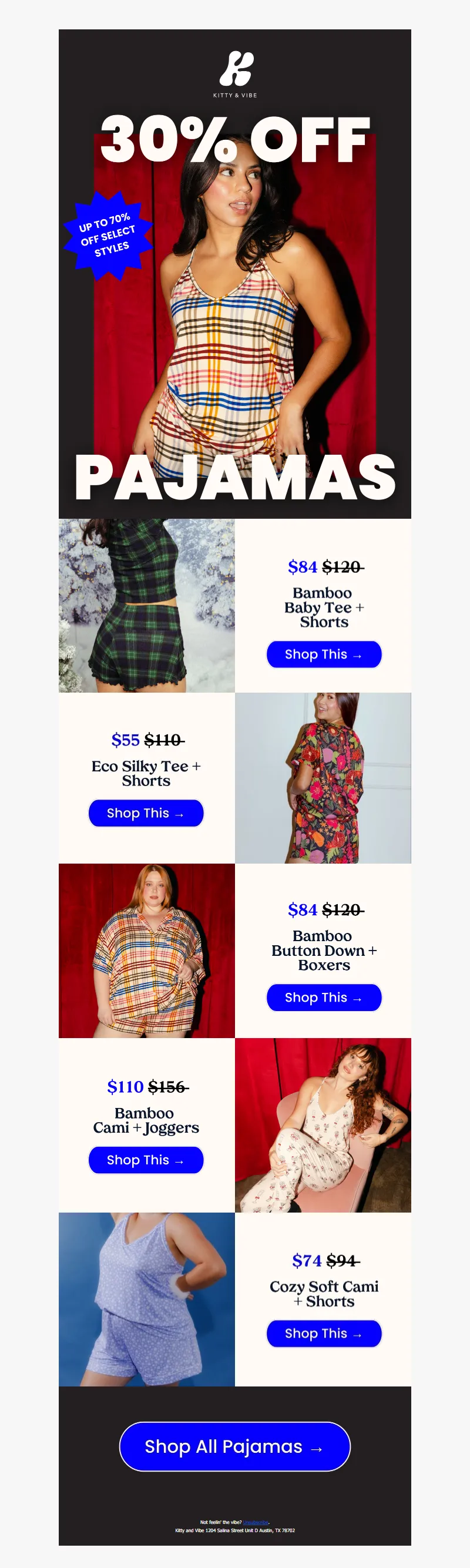The height and width of the screenshot is (1568, 470).
Task: Tap Shop This for Bamboo Cami + Joggers
Action: click(146, 1160)
